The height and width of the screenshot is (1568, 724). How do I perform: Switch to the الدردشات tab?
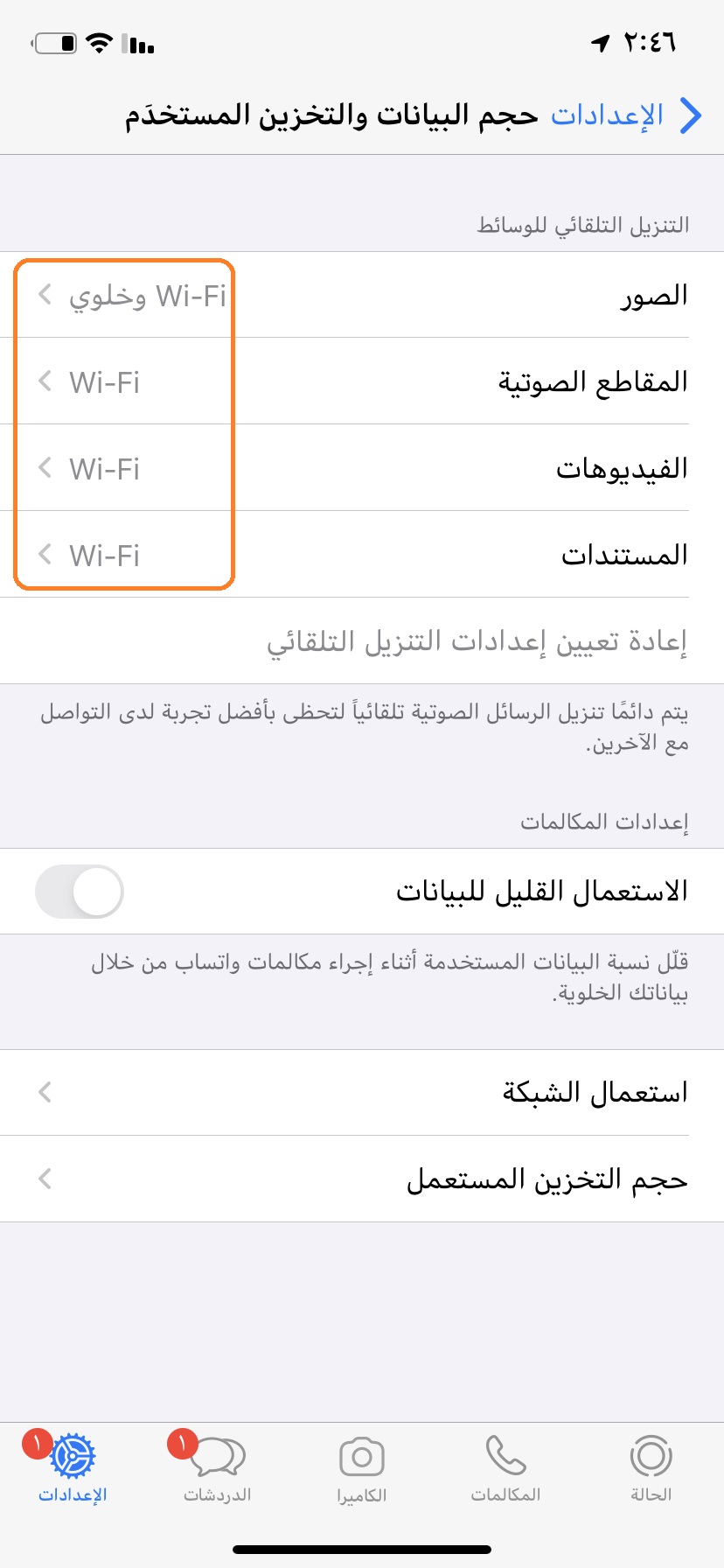(217, 1469)
